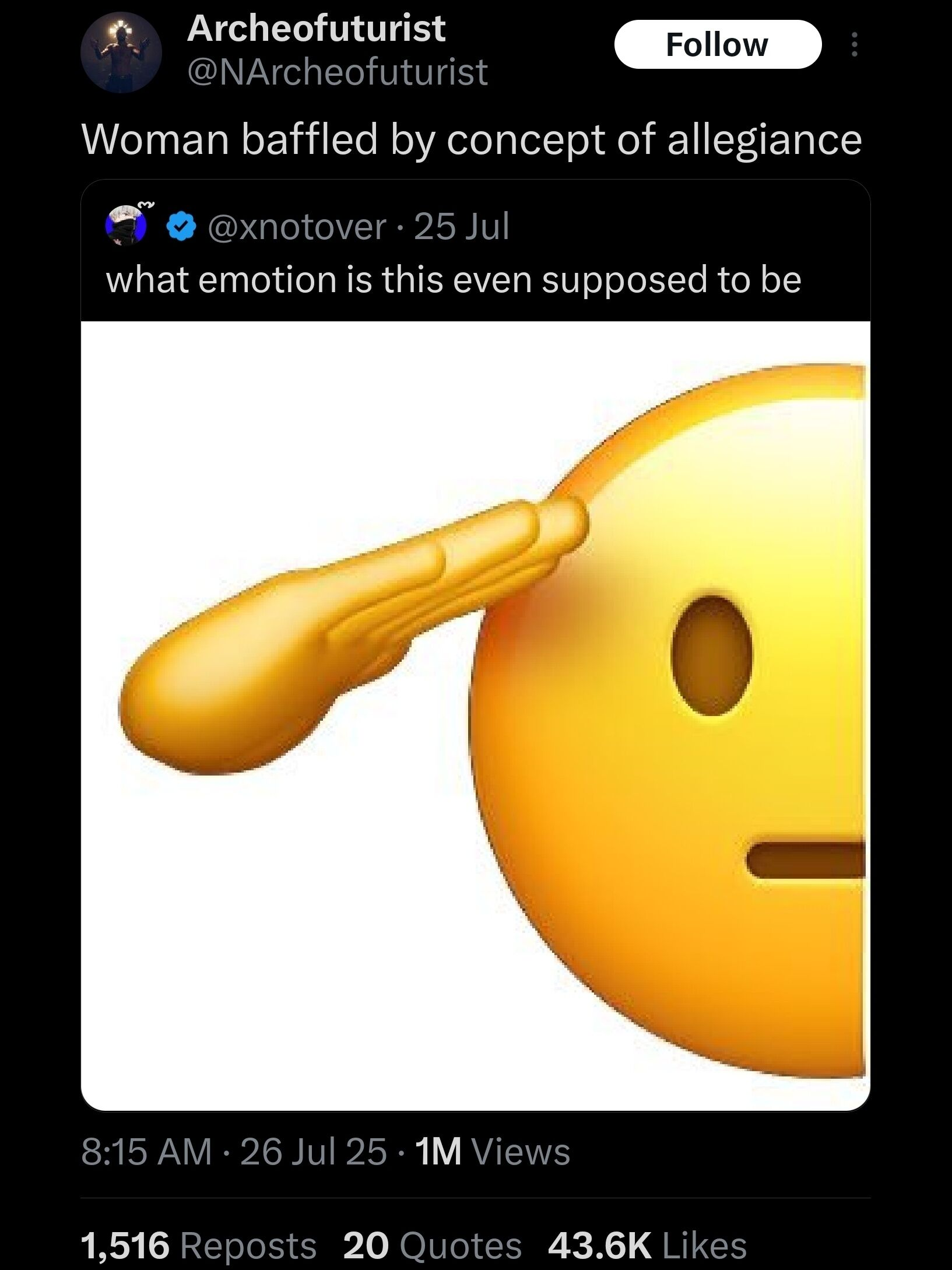The height and width of the screenshot is (1270, 952).
Task: See who gave the 43.6K Likes
Action: click(647, 1245)
